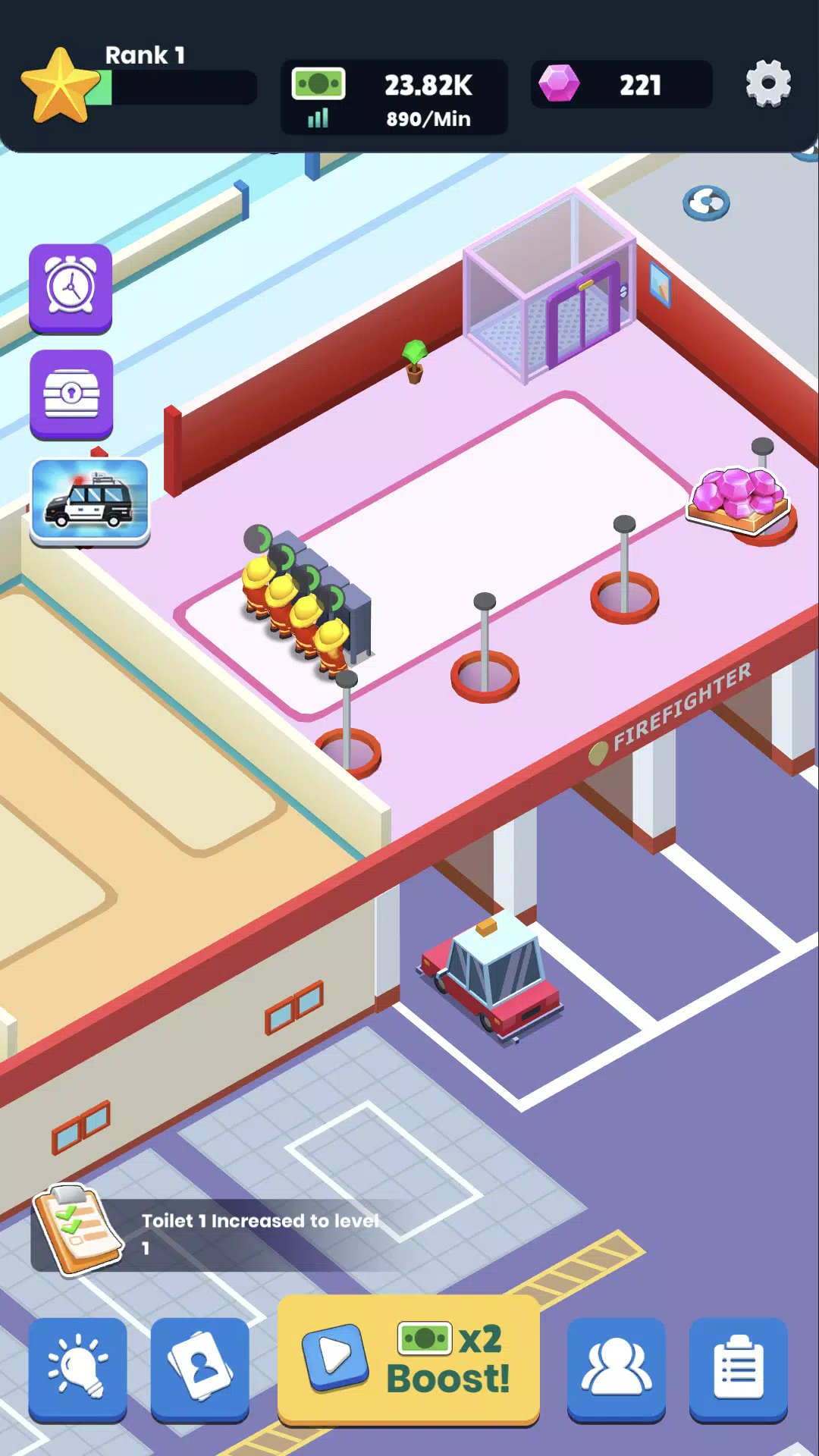
Task: Open the clipboard task list button
Action: (x=738, y=1367)
